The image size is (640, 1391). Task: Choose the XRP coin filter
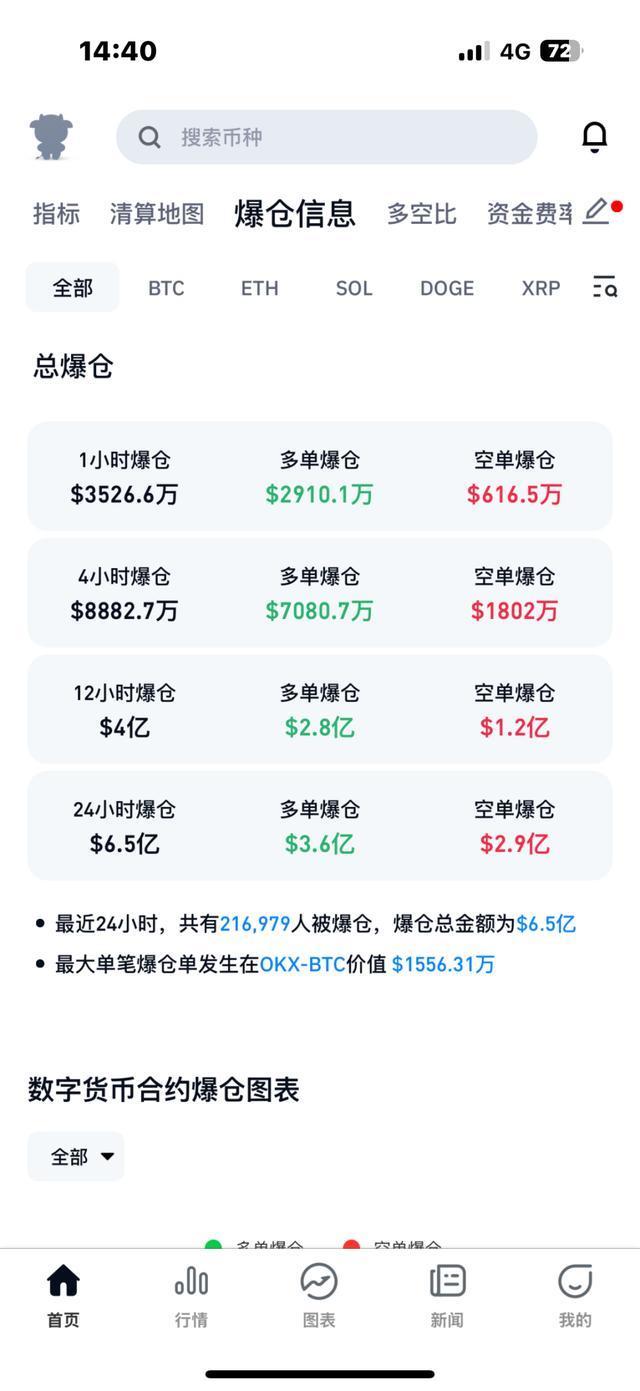[540, 288]
